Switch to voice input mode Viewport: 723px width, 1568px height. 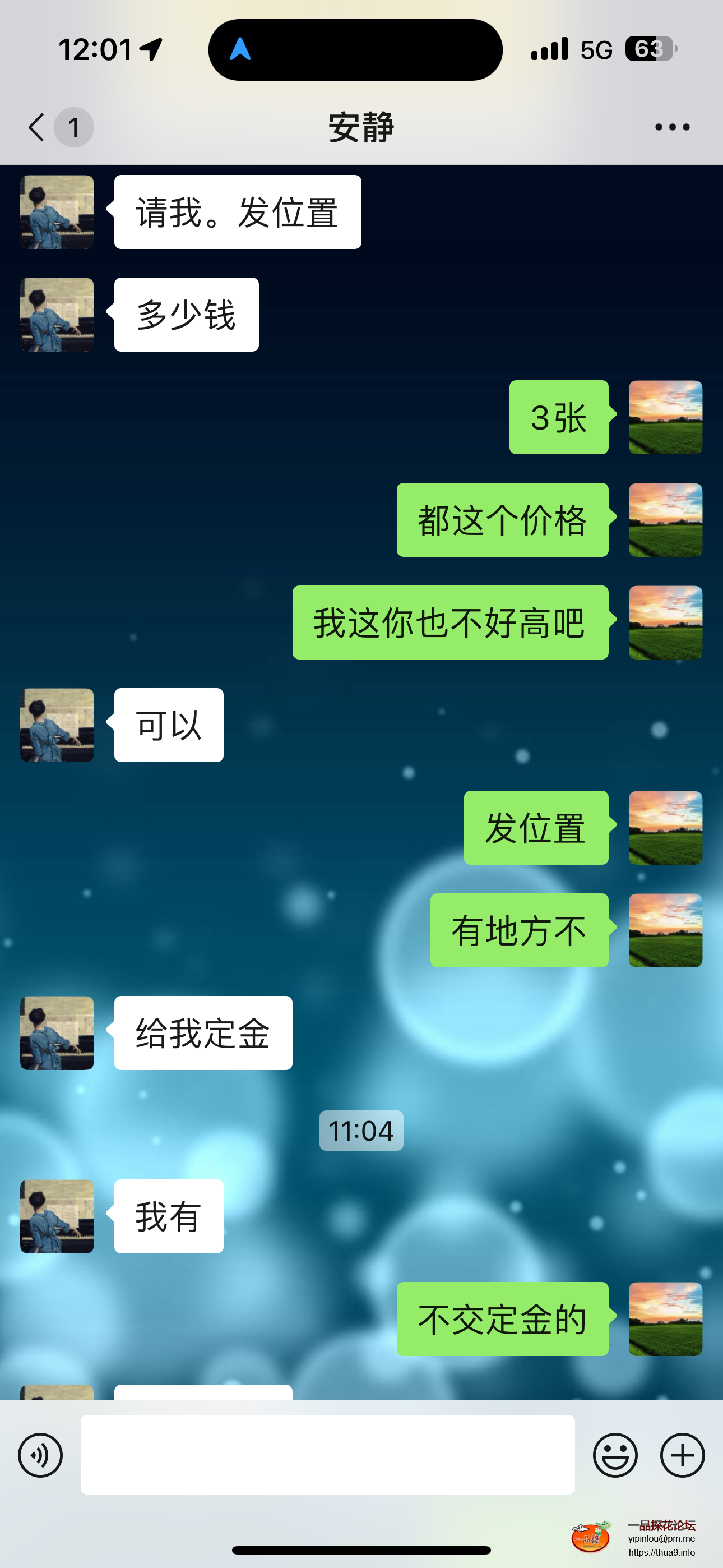coord(40,1455)
